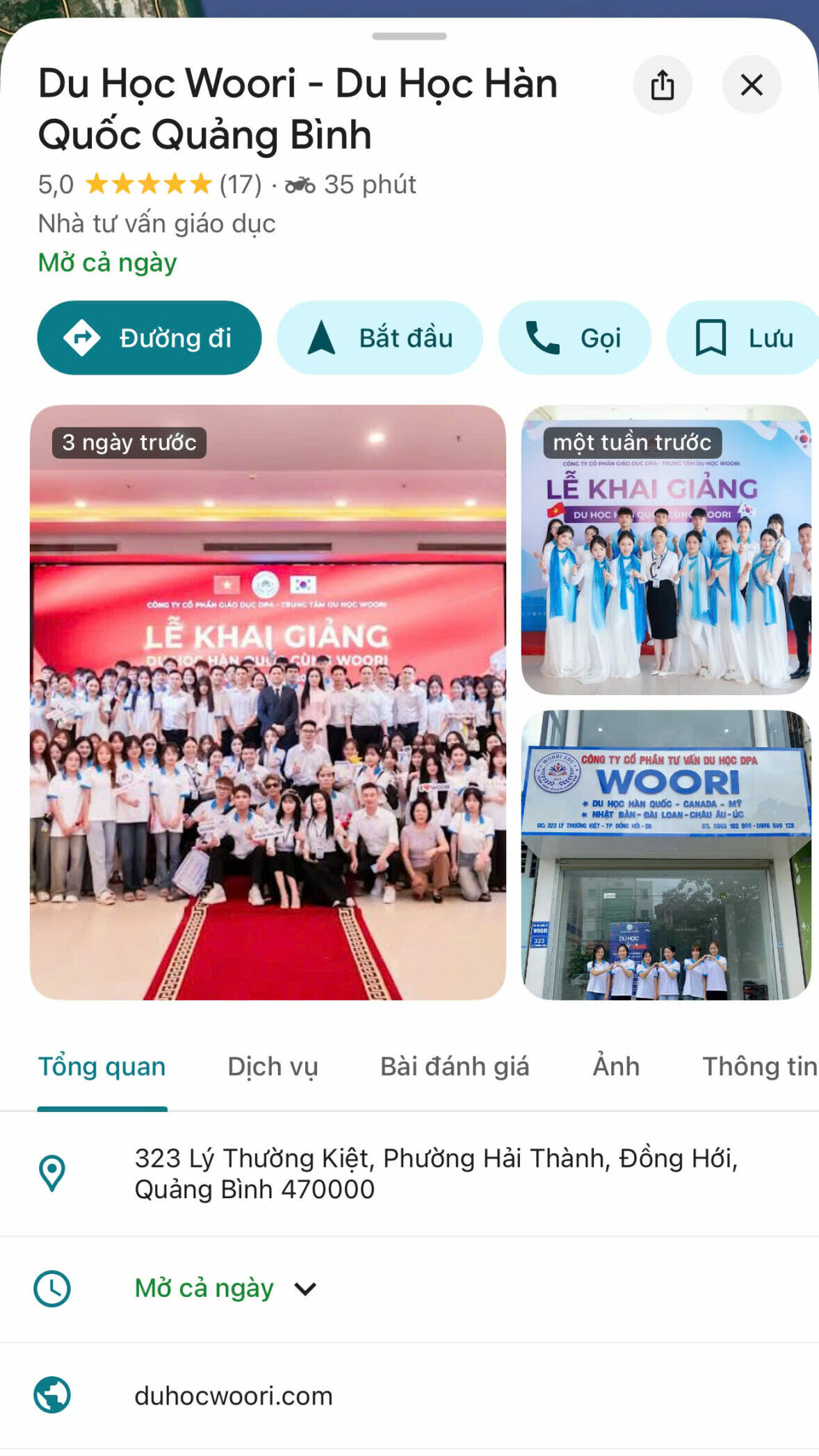The width and height of the screenshot is (819, 1456).
Task: Go to the Ảnh tab
Action: (x=616, y=1066)
